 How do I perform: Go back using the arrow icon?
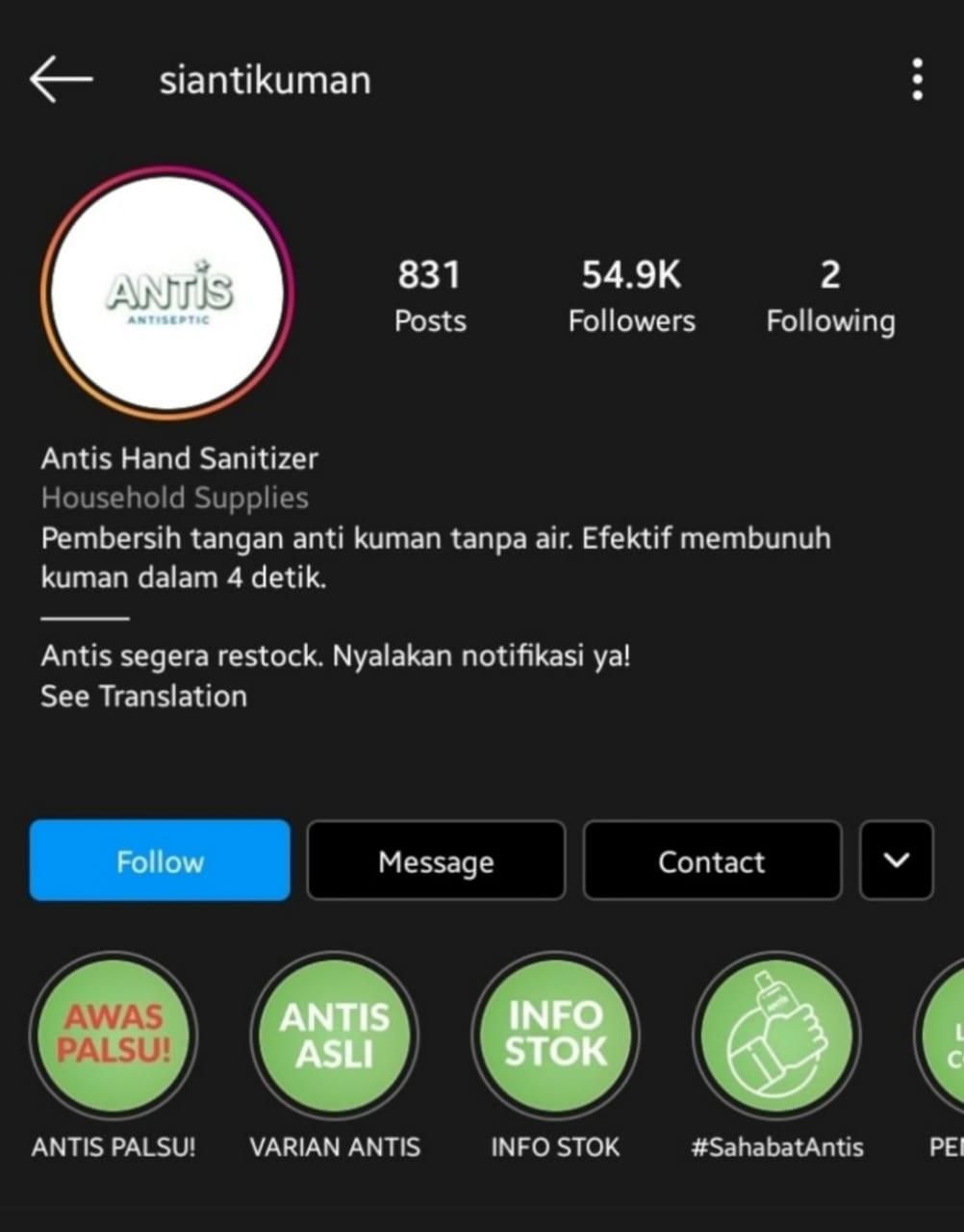(61, 80)
